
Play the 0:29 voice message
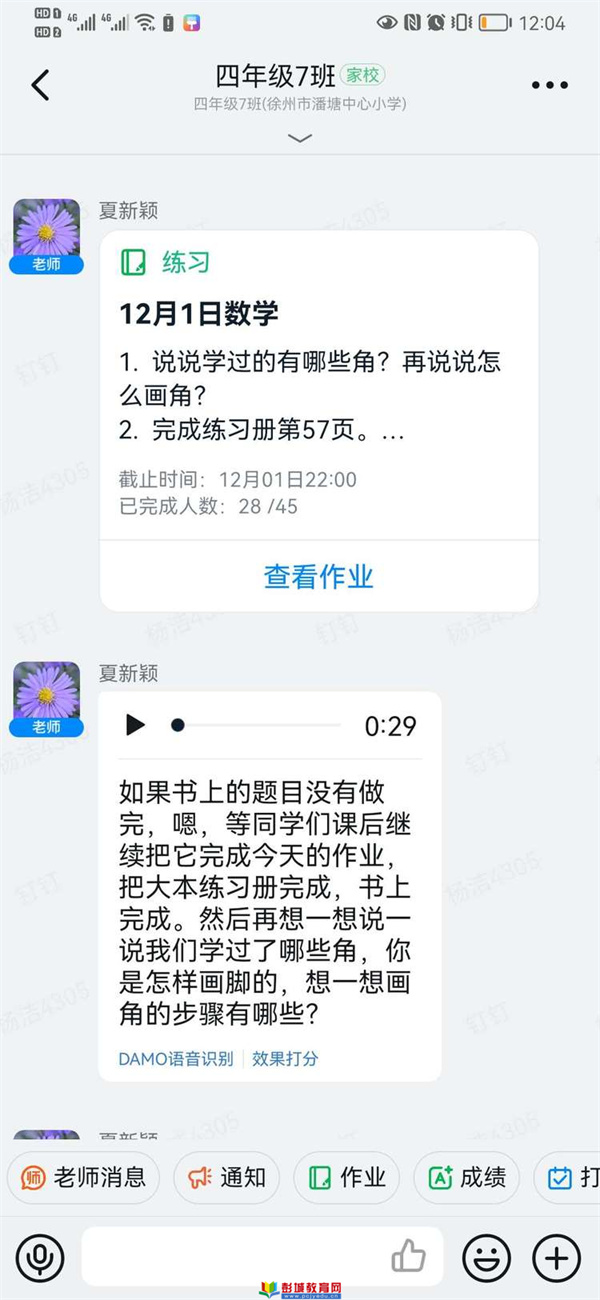click(x=135, y=725)
